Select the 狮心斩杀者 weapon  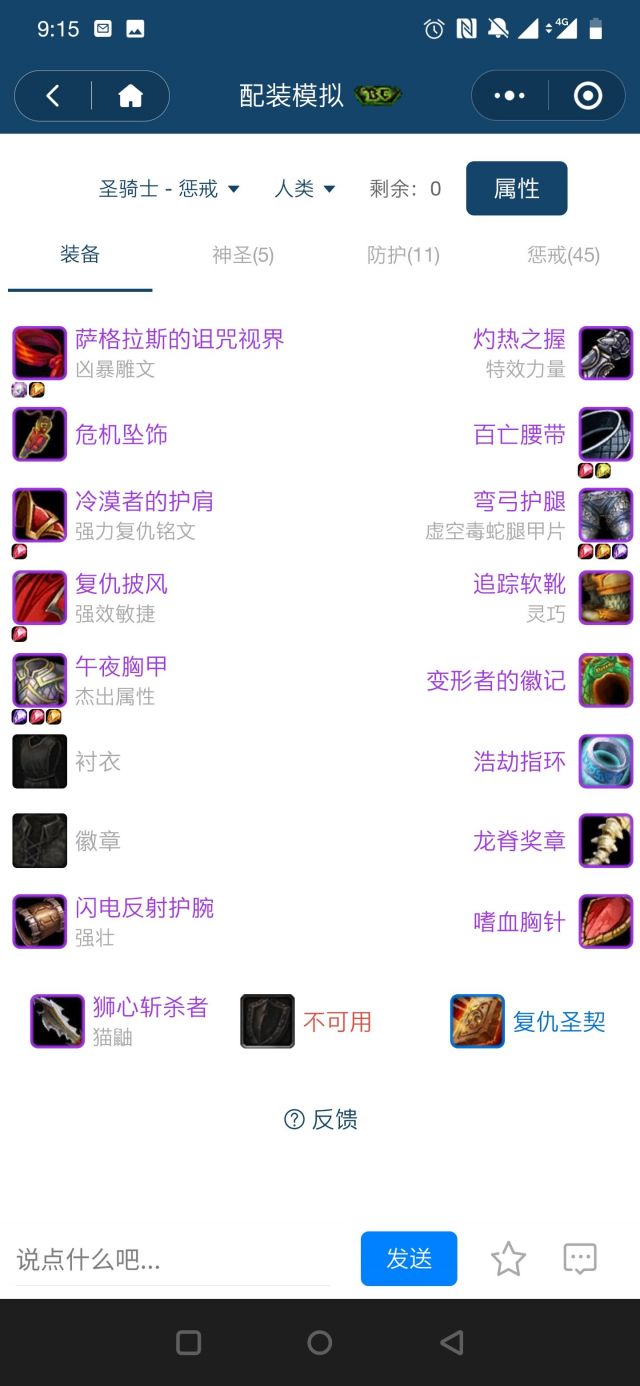click(150, 1008)
